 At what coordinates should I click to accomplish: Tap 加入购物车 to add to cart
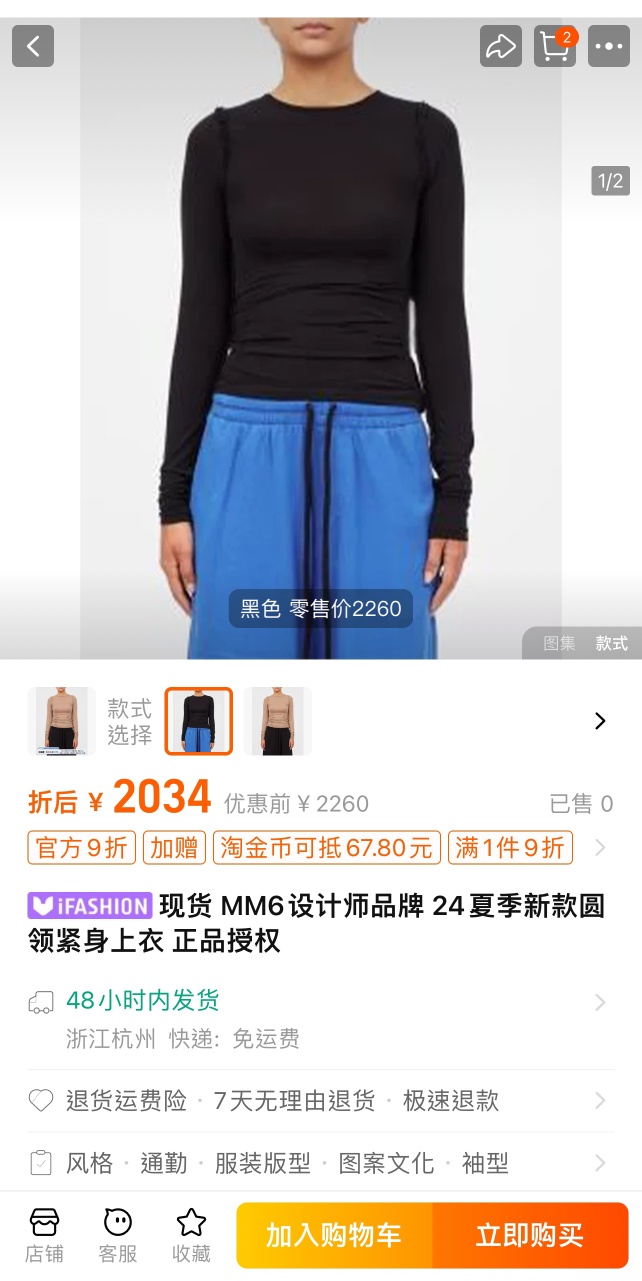[x=334, y=1236]
